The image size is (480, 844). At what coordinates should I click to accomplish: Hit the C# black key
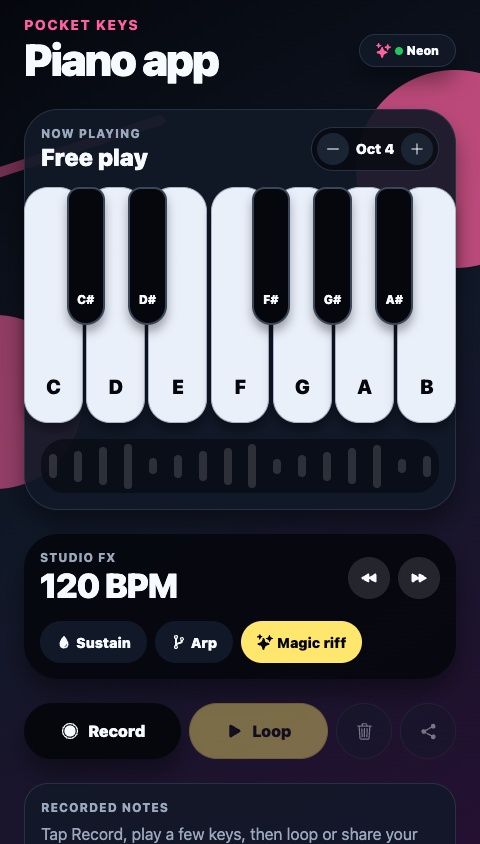click(86, 256)
